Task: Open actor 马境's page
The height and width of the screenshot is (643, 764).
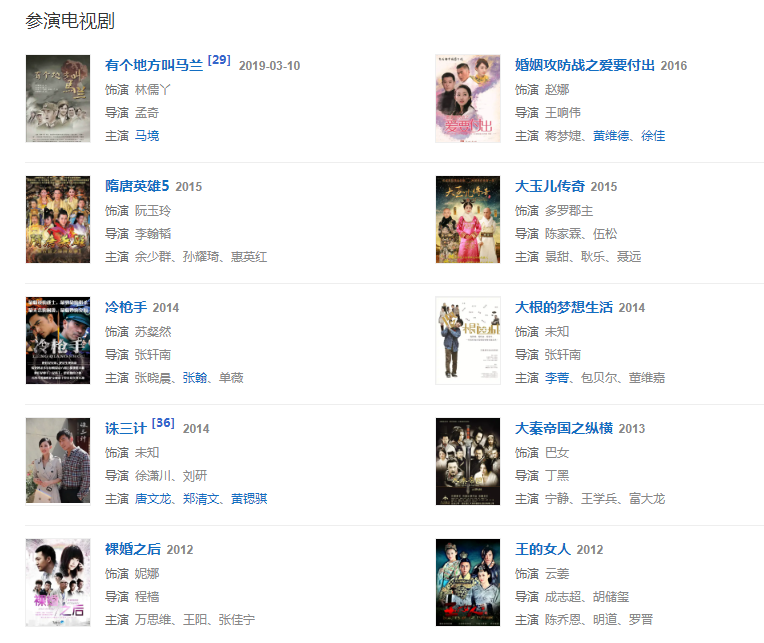Action: [x=146, y=135]
